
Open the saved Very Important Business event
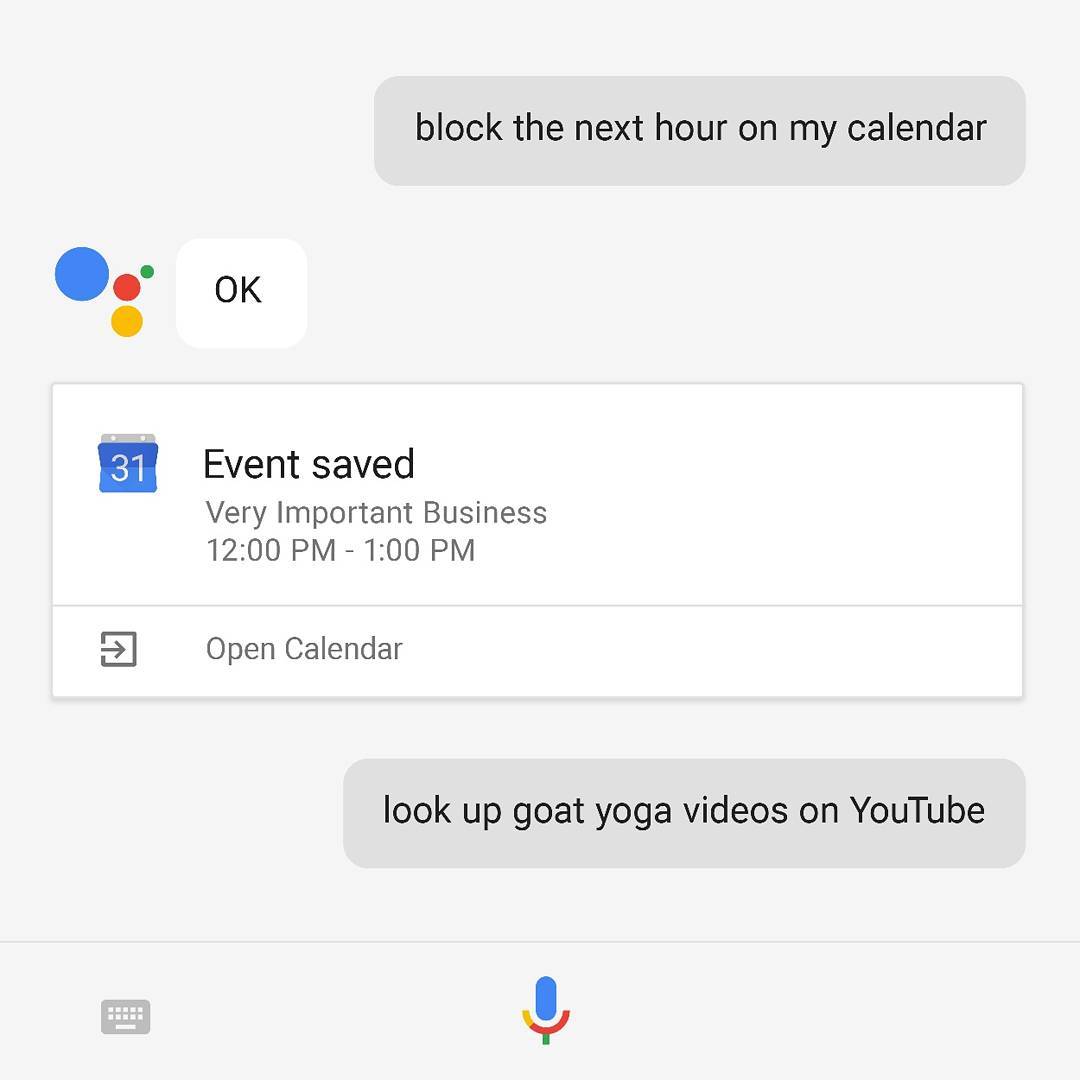(x=375, y=512)
